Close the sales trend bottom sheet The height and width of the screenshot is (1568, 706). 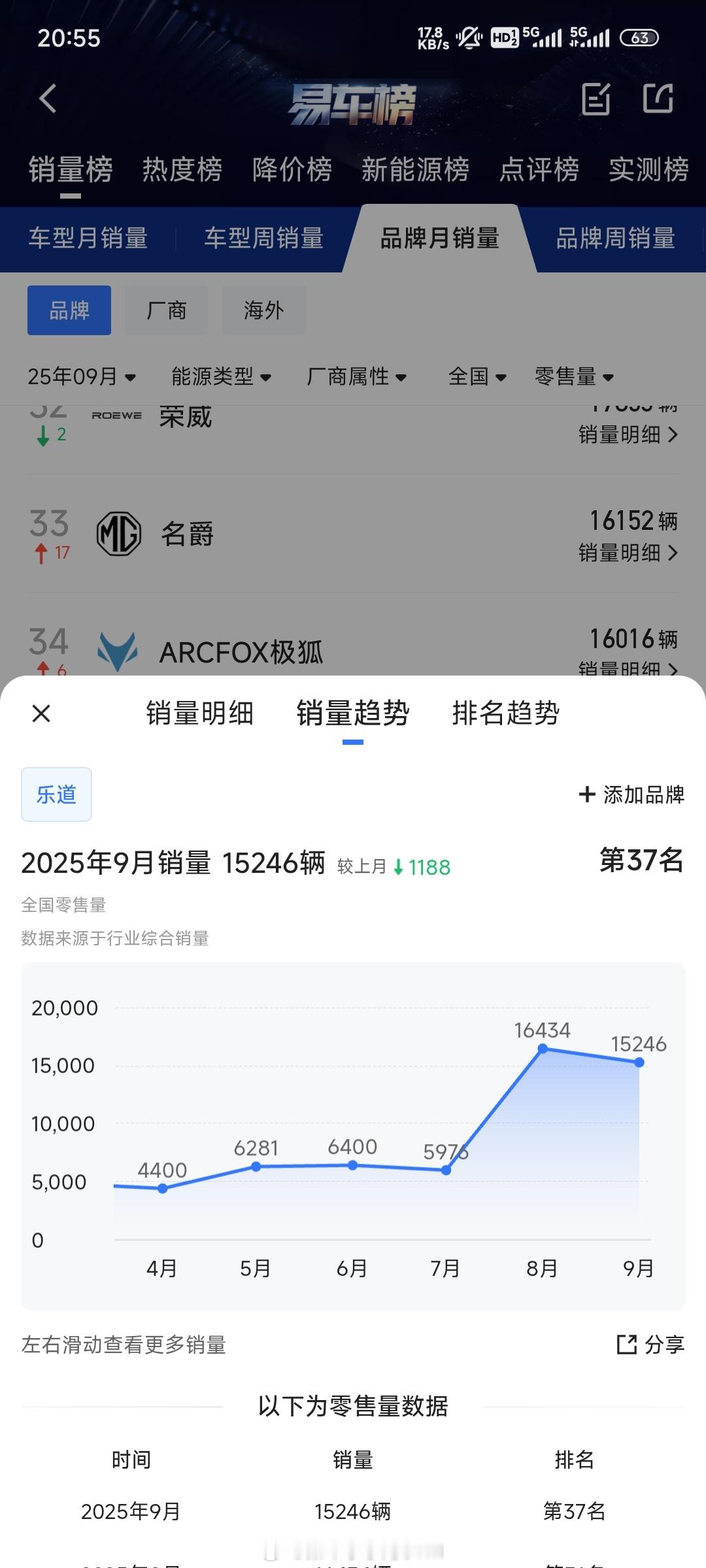[41, 713]
